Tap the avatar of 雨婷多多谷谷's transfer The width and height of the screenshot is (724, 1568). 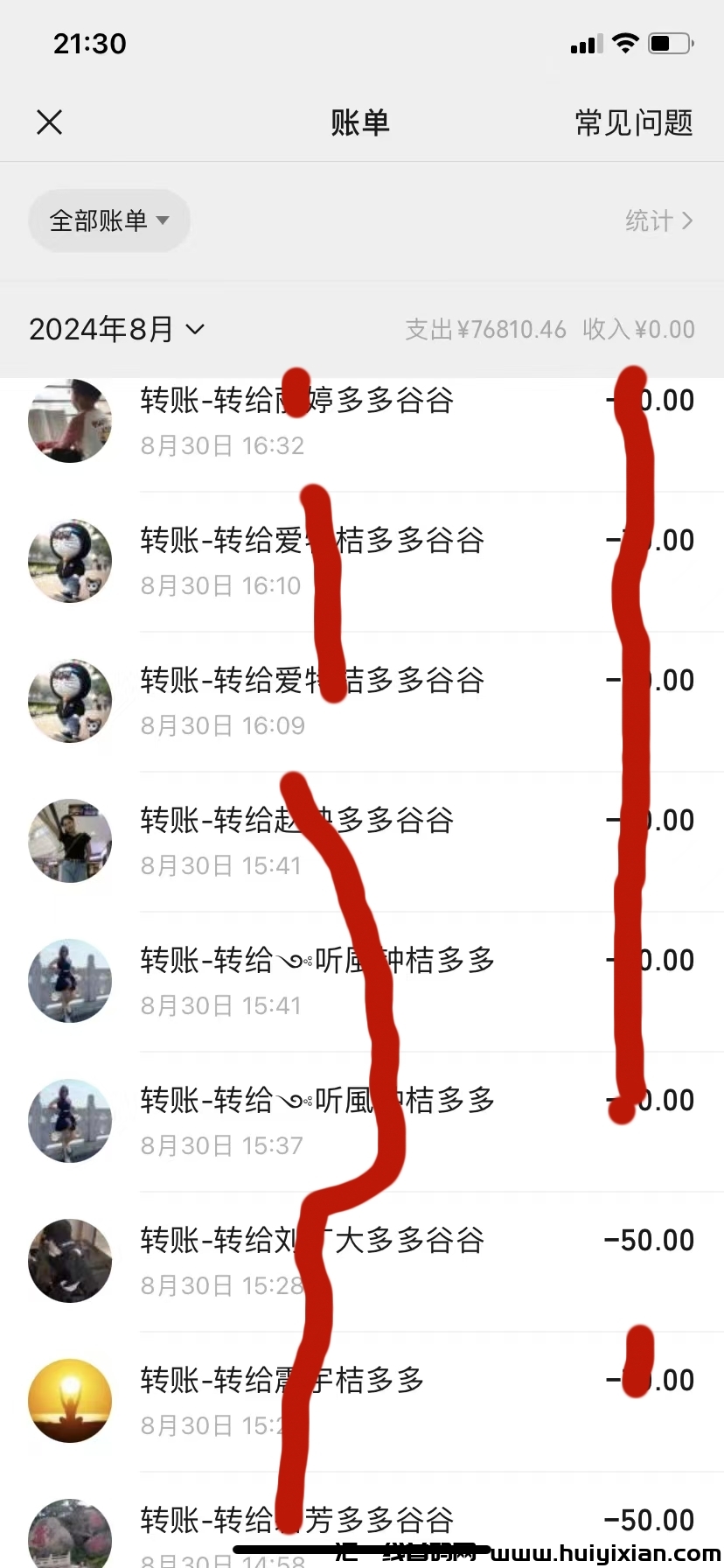pos(70,421)
